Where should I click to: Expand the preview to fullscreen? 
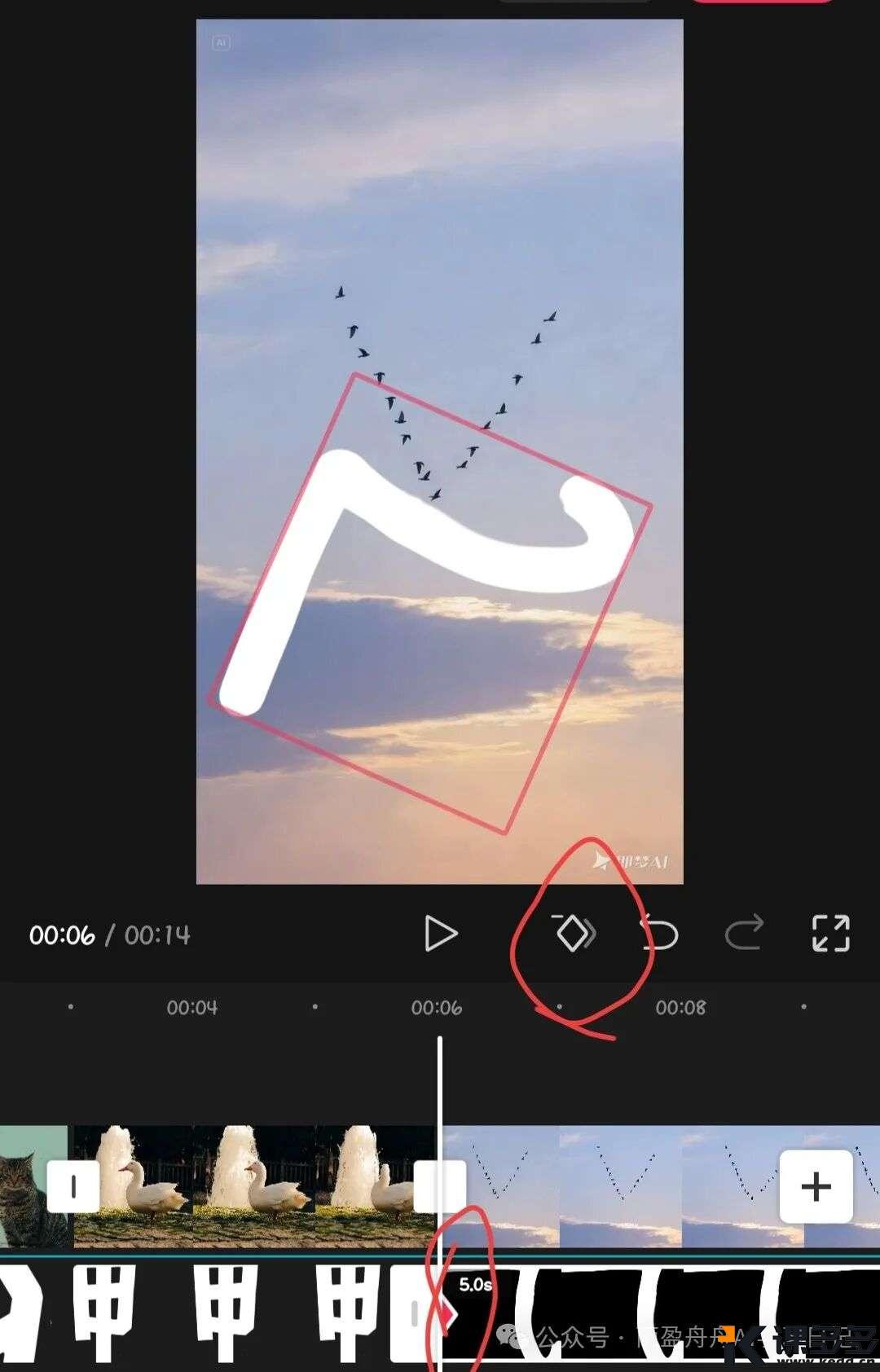coord(830,934)
